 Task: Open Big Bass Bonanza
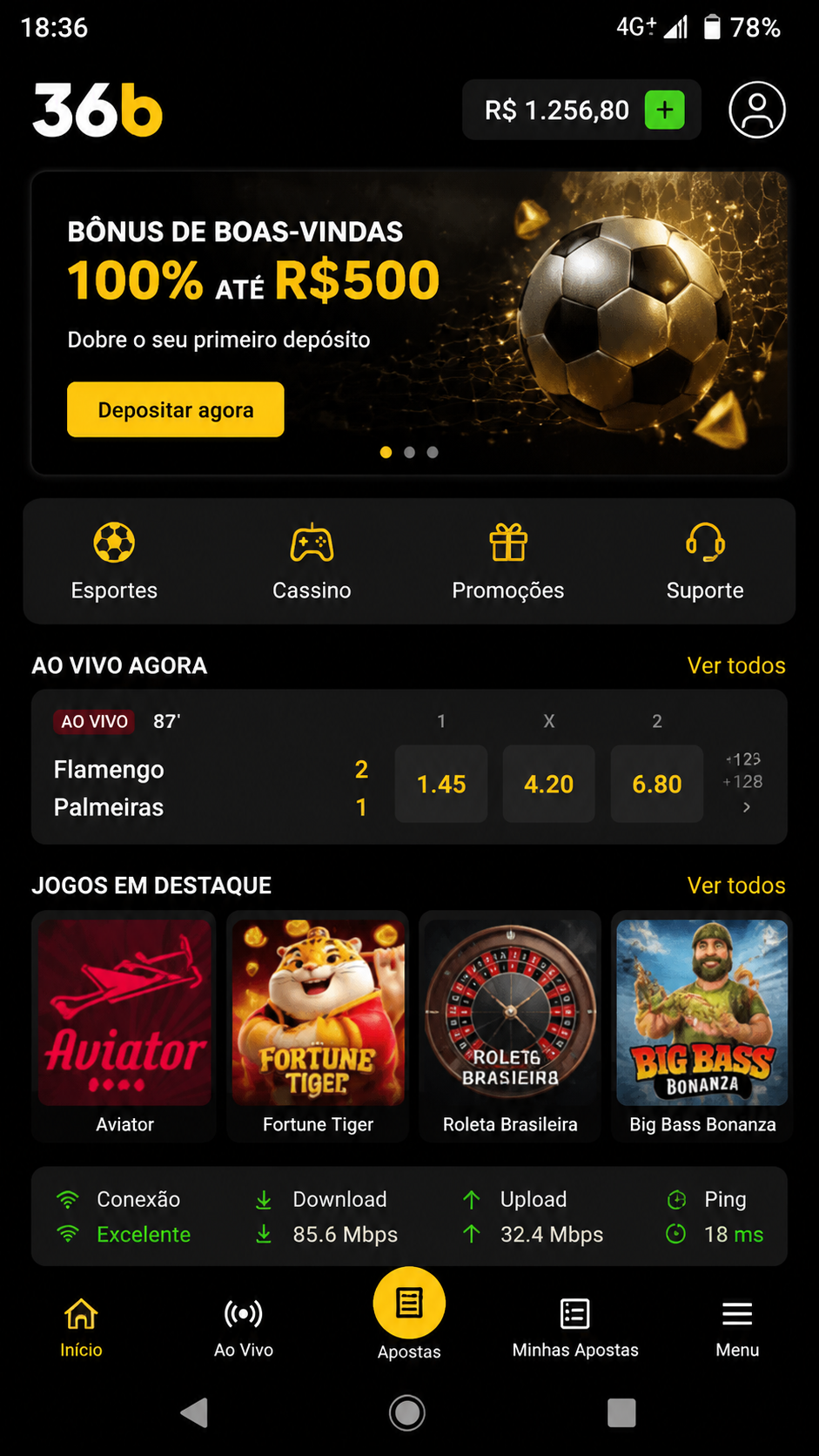[702, 1027]
